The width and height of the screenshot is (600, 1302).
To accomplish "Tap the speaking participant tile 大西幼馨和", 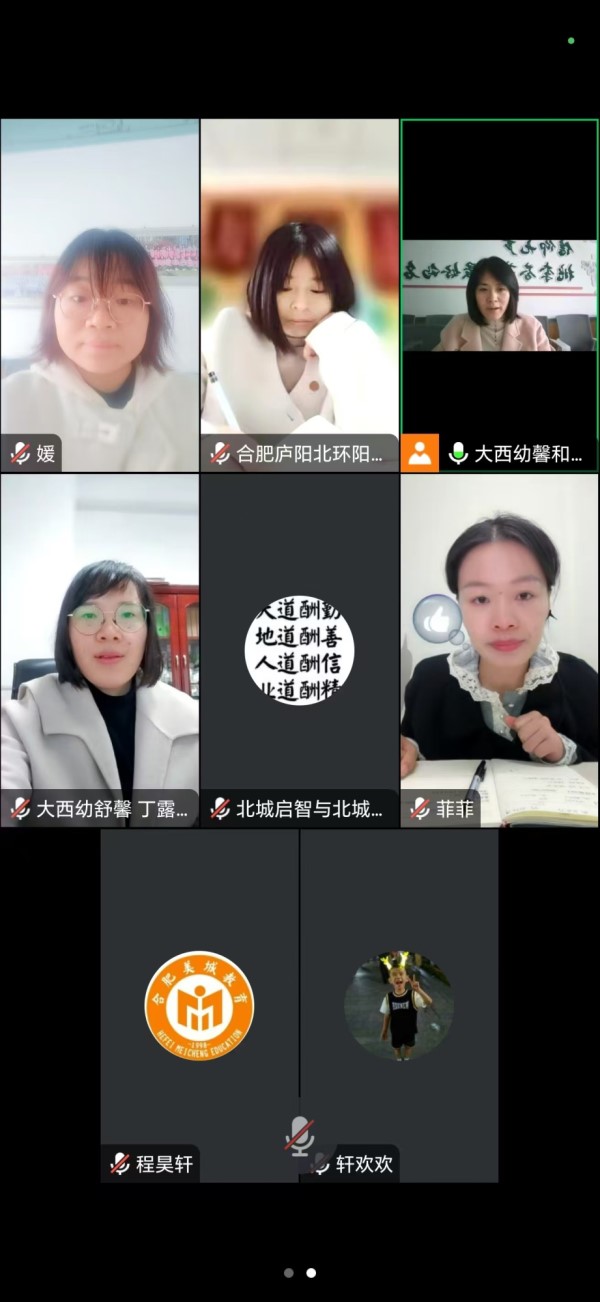I will pyautogui.click(x=500, y=295).
